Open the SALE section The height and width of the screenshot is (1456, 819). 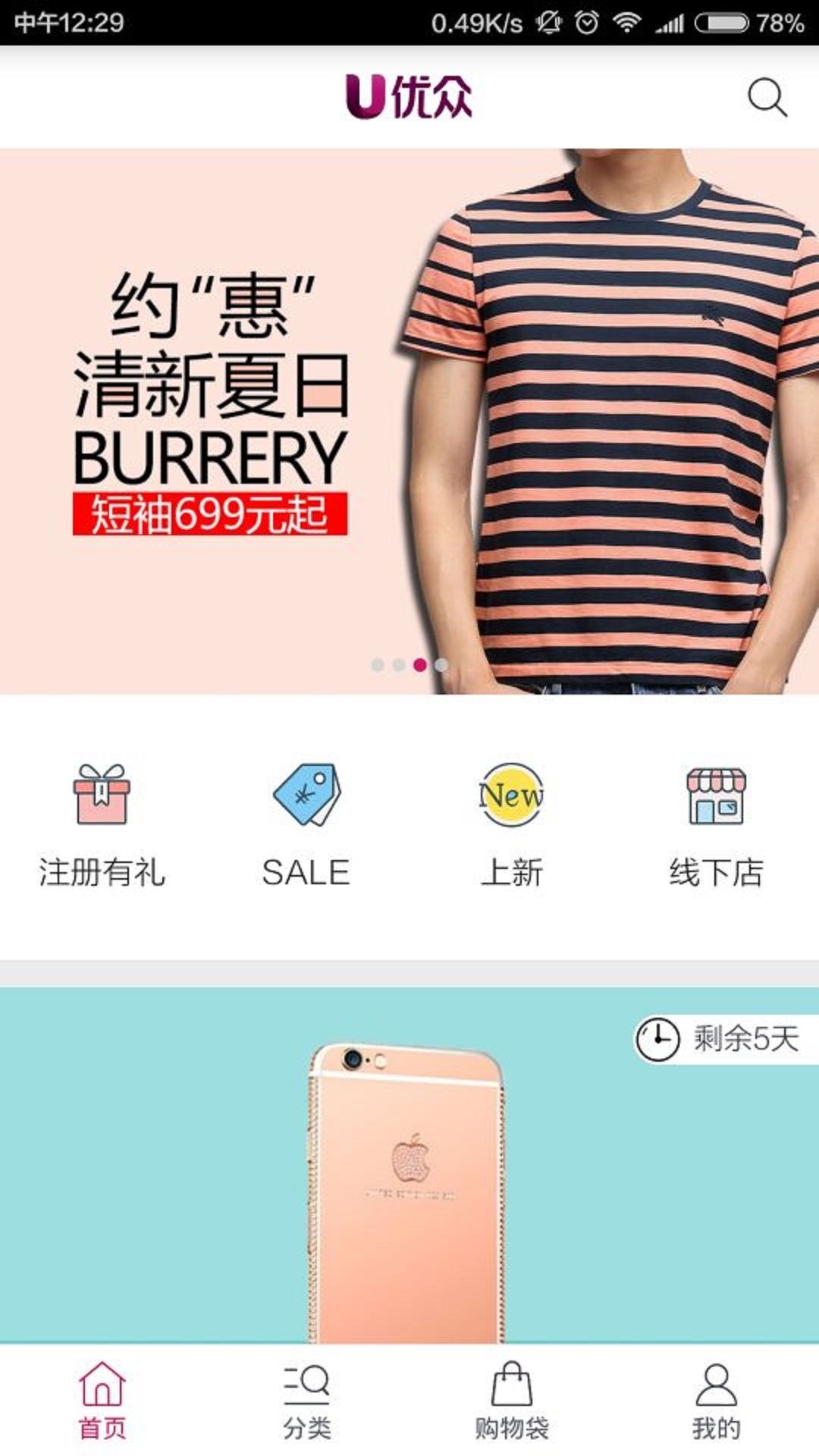306,825
